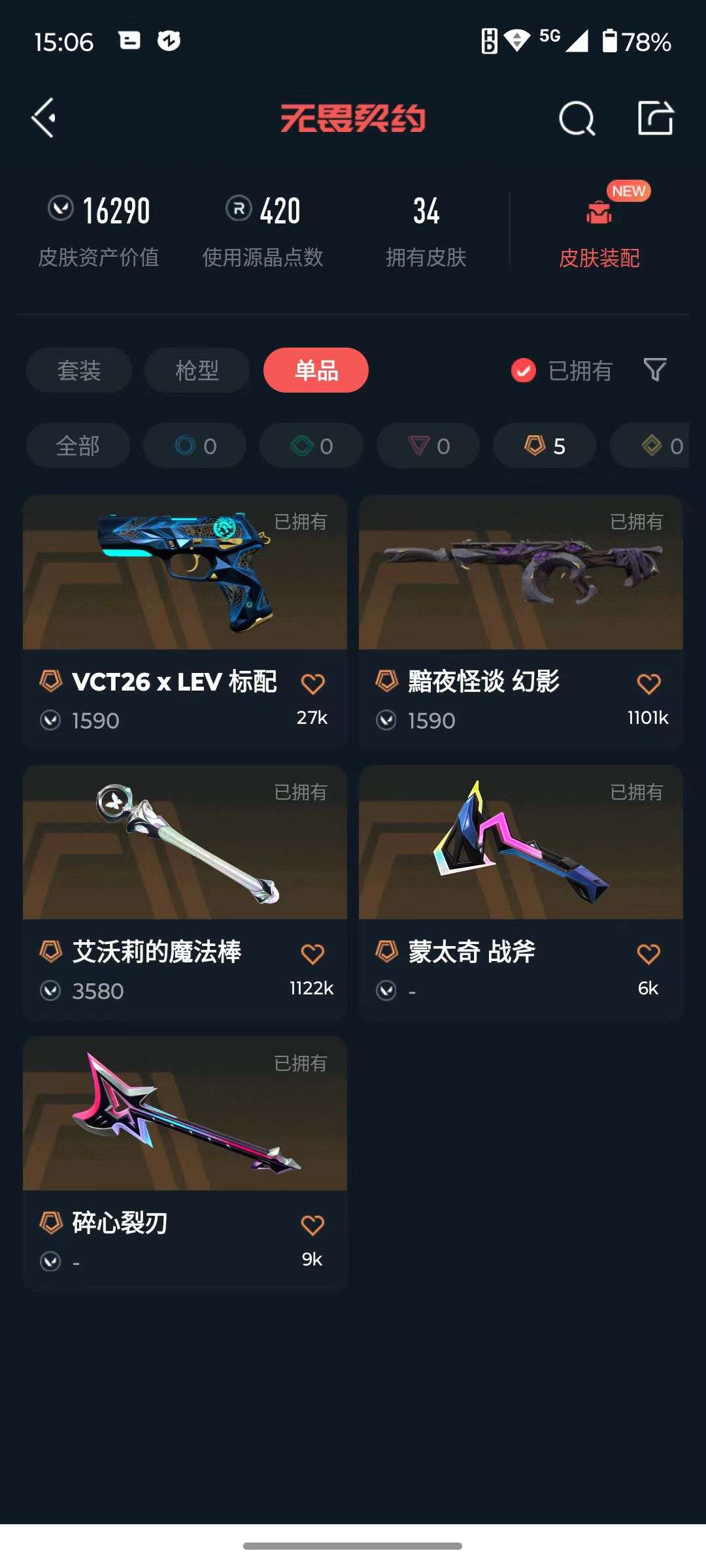706x1568 pixels.
Task: Favorite 碎心裂刃 via its heart icon
Action: point(314,1224)
